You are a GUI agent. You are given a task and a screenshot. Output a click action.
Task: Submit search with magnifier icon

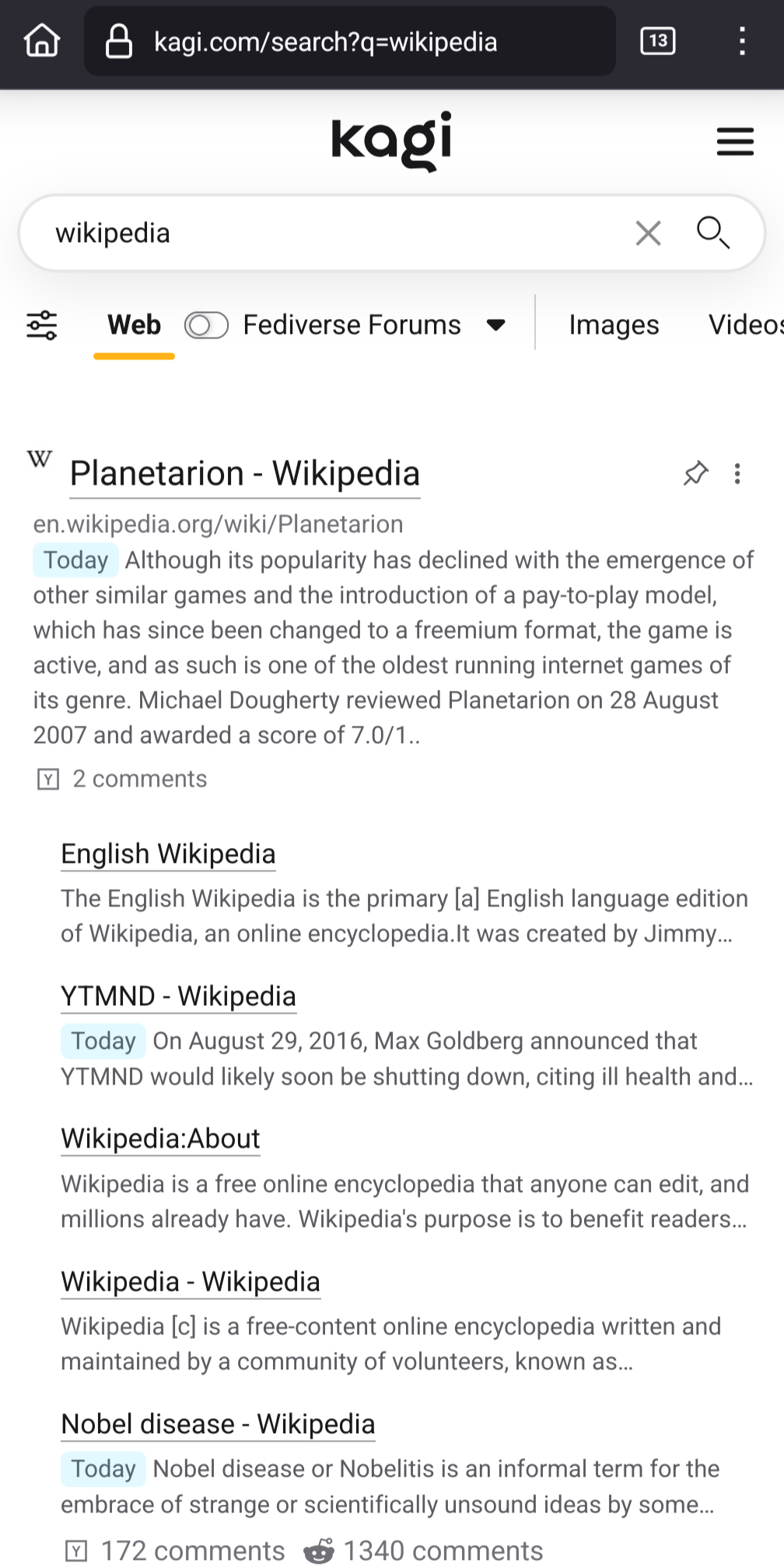(x=712, y=233)
